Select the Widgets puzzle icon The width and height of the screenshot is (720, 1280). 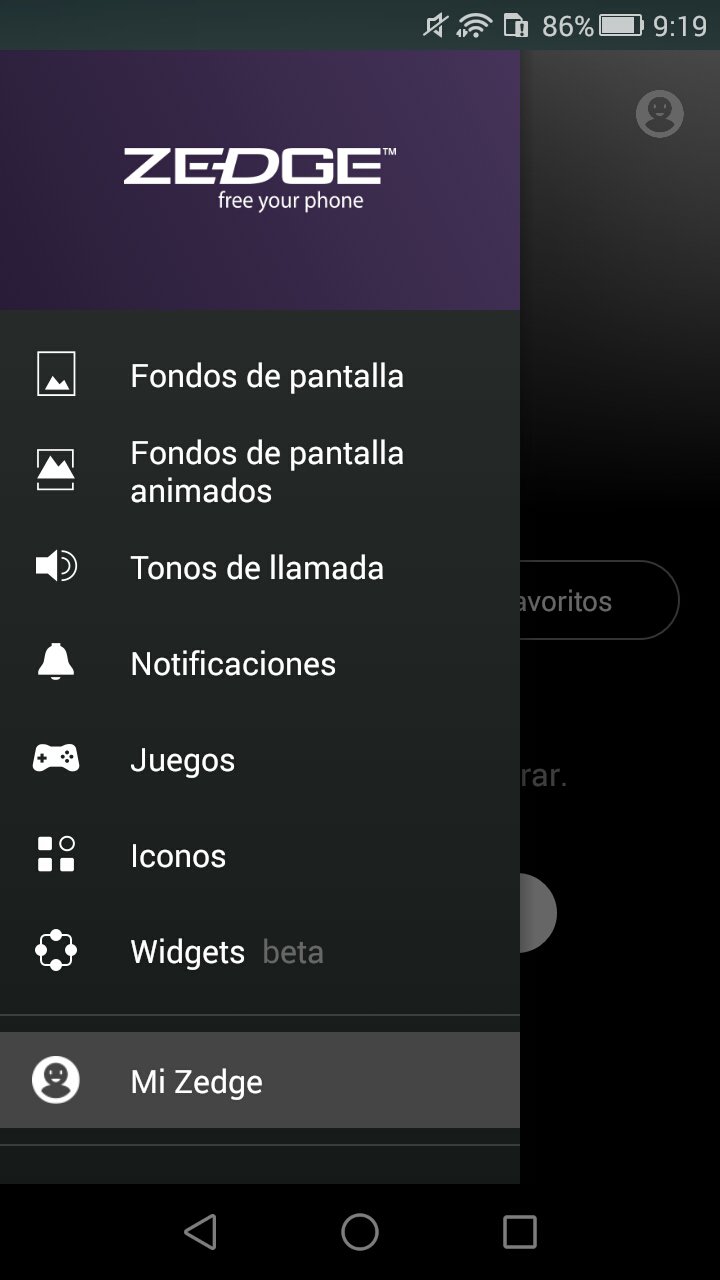click(x=57, y=950)
